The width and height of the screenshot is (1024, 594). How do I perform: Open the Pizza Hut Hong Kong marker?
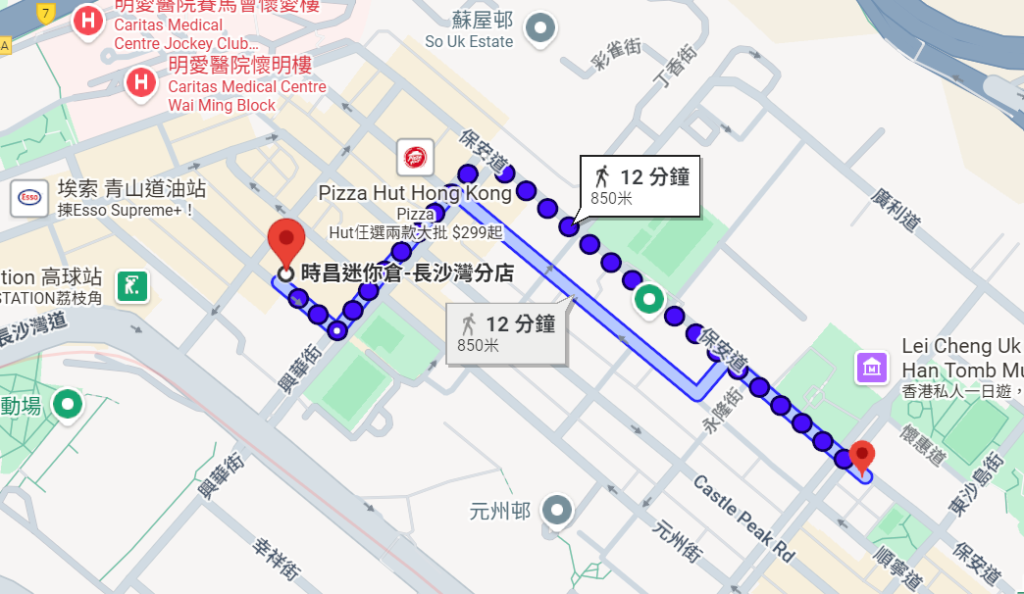415,157
